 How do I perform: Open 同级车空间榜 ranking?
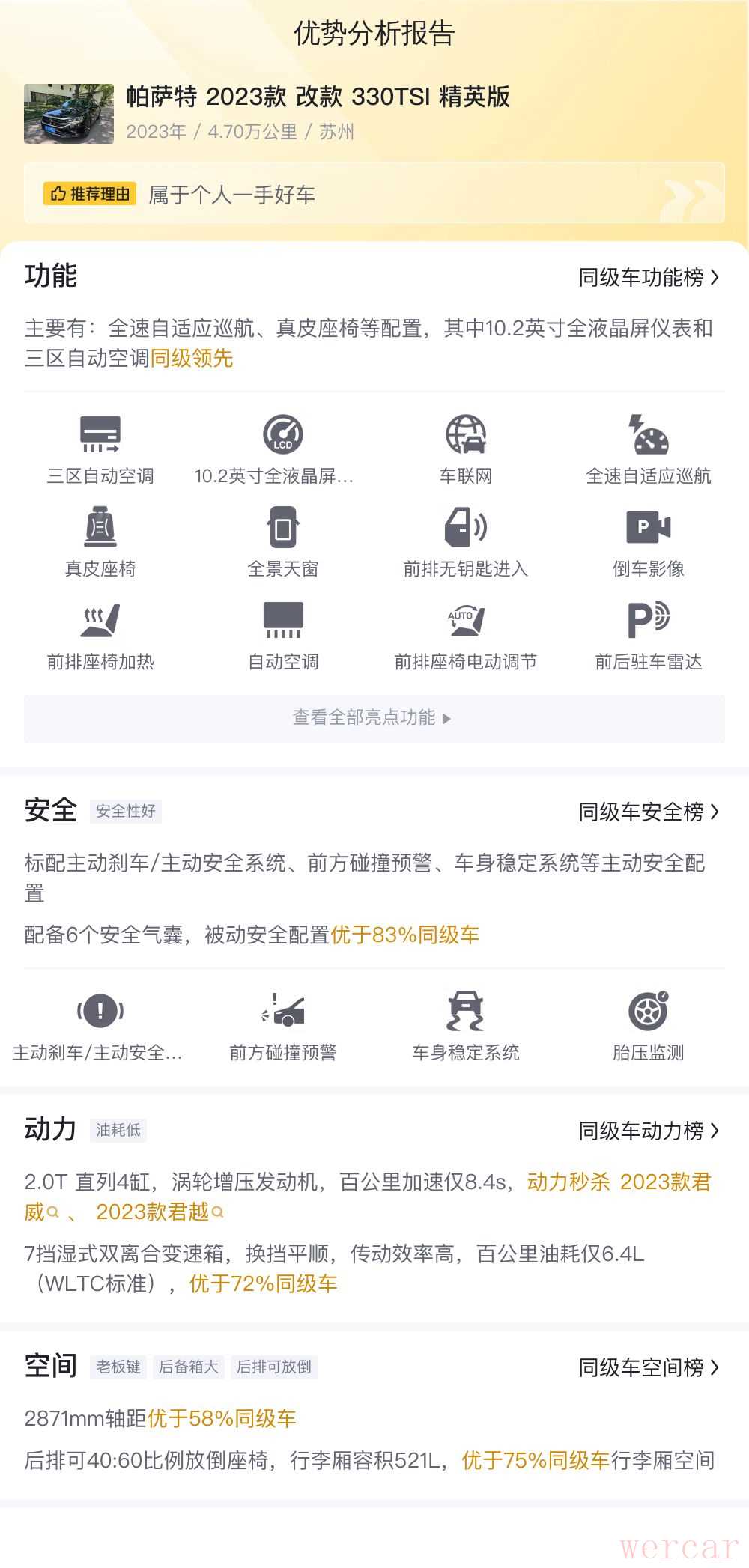click(648, 1367)
